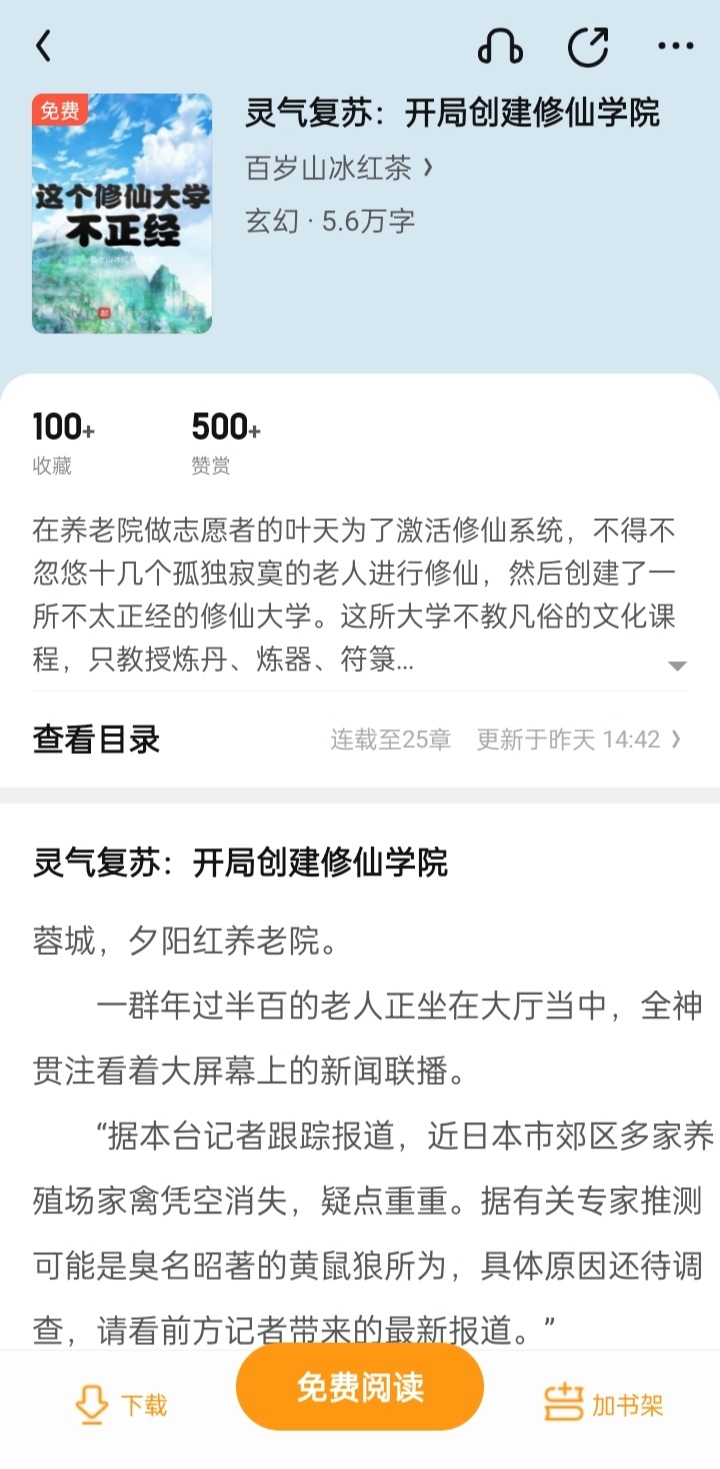Open 查看目录 chapter list
This screenshot has width=720, height=1469.
96,740
